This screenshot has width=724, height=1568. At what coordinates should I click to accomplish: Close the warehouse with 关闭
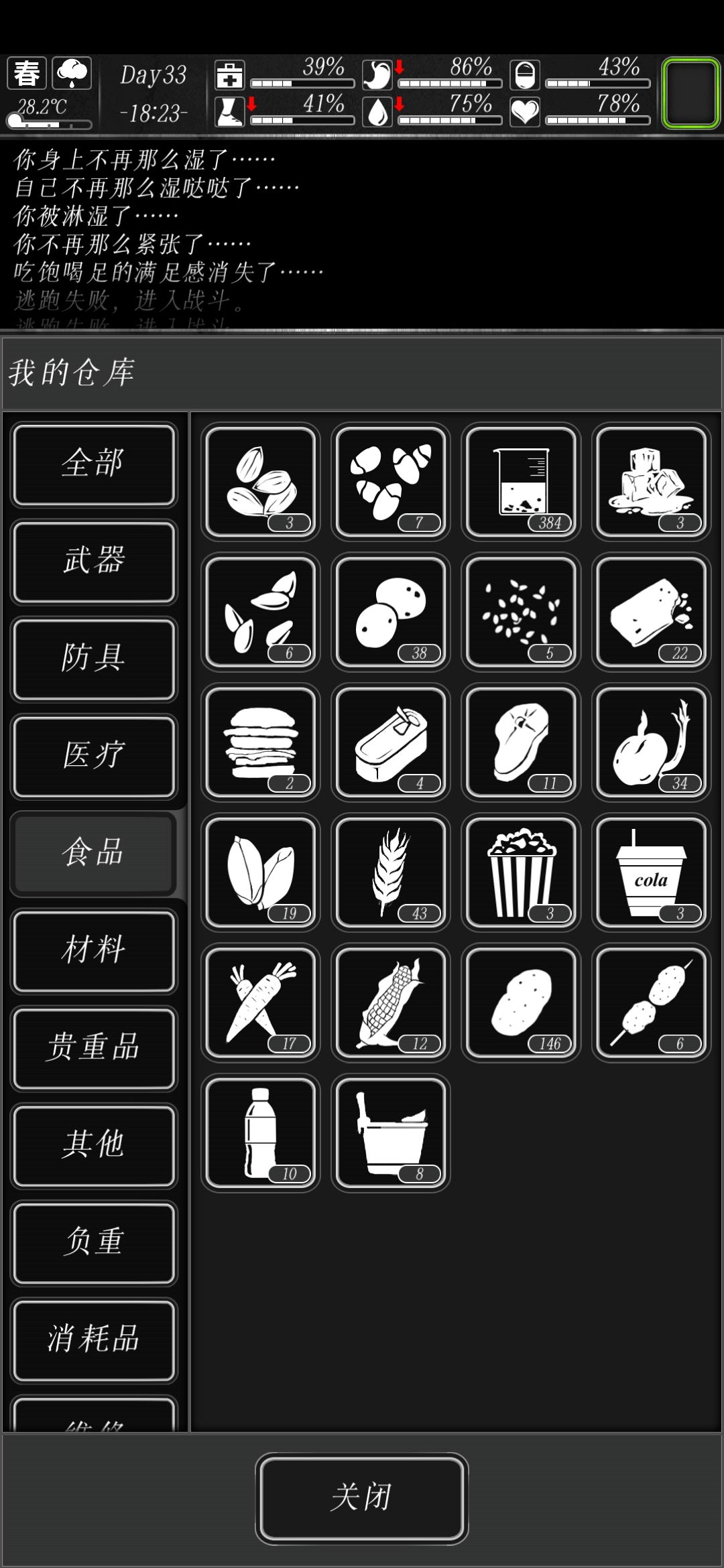[361, 1498]
